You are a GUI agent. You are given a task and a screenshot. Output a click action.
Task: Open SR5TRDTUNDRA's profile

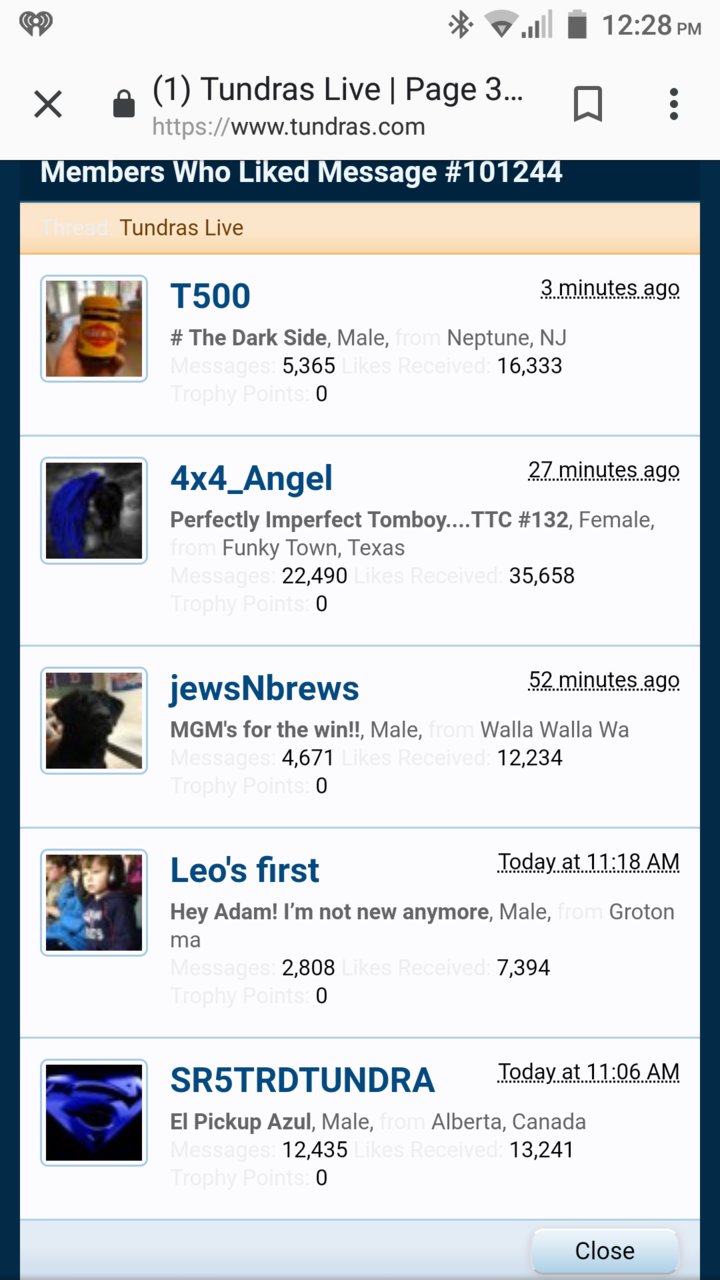click(x=302, y=1080)
